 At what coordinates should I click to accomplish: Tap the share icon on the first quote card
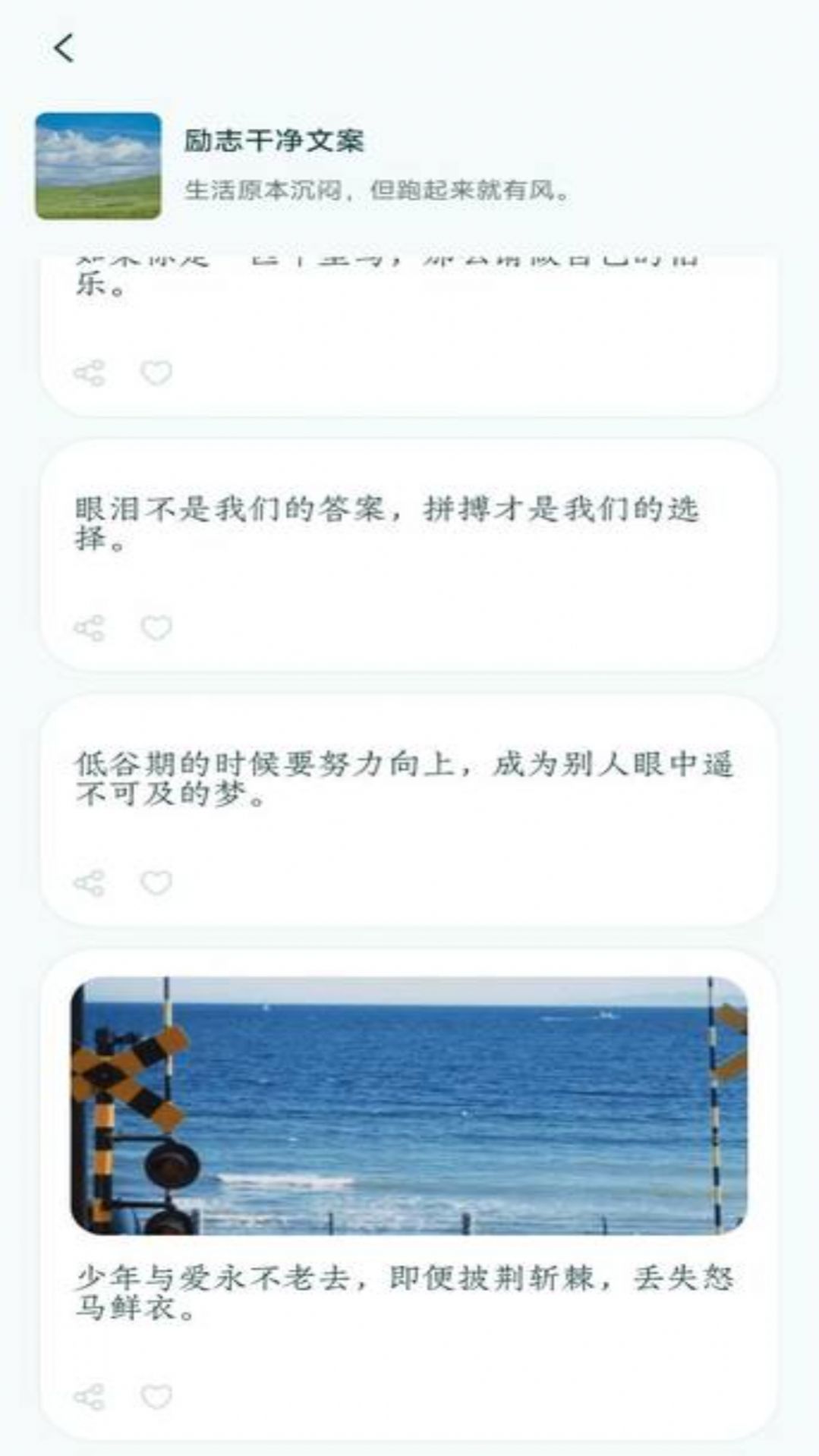click(88, 371)
